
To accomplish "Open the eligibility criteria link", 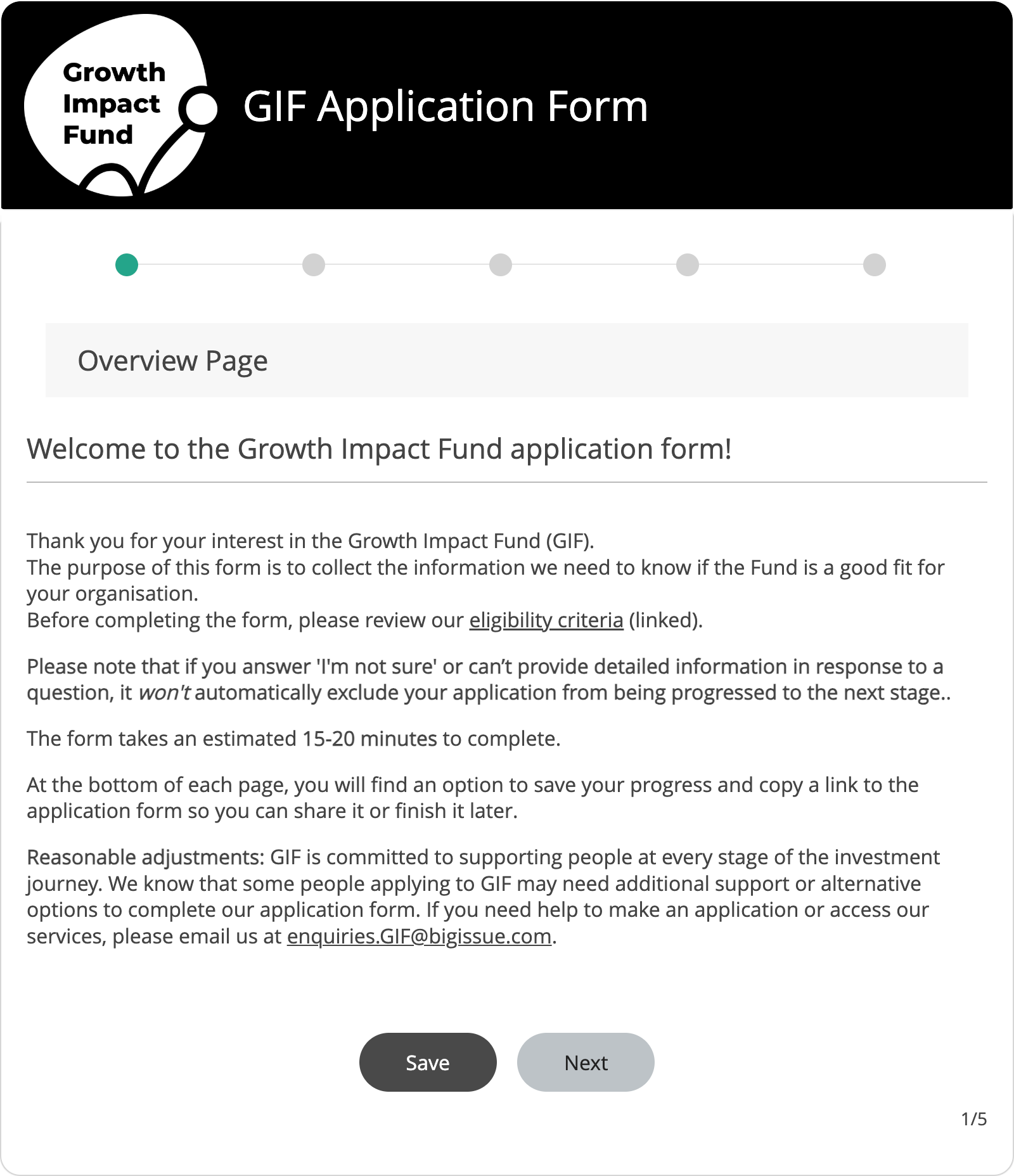I will click(546, 620).
